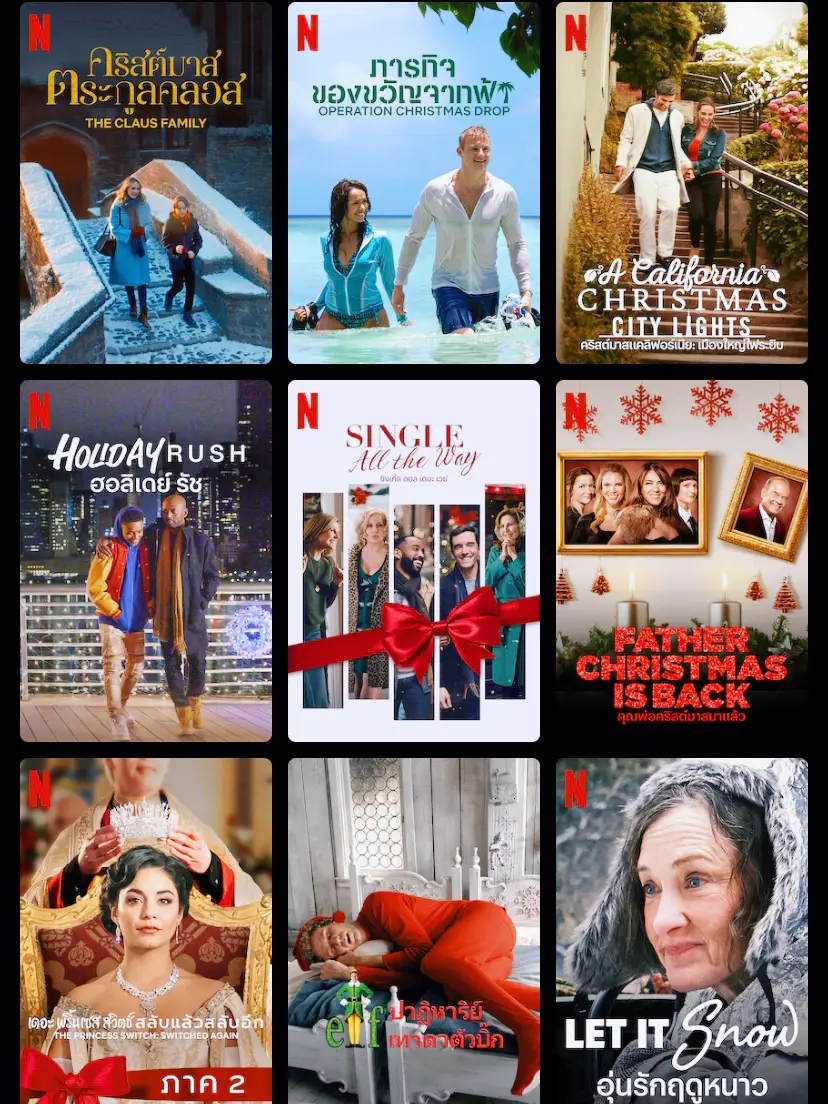Select the Elf movie tile
Image resolution: width=828 pixels, height=1104 pixels.
click(x=414, y=930)
